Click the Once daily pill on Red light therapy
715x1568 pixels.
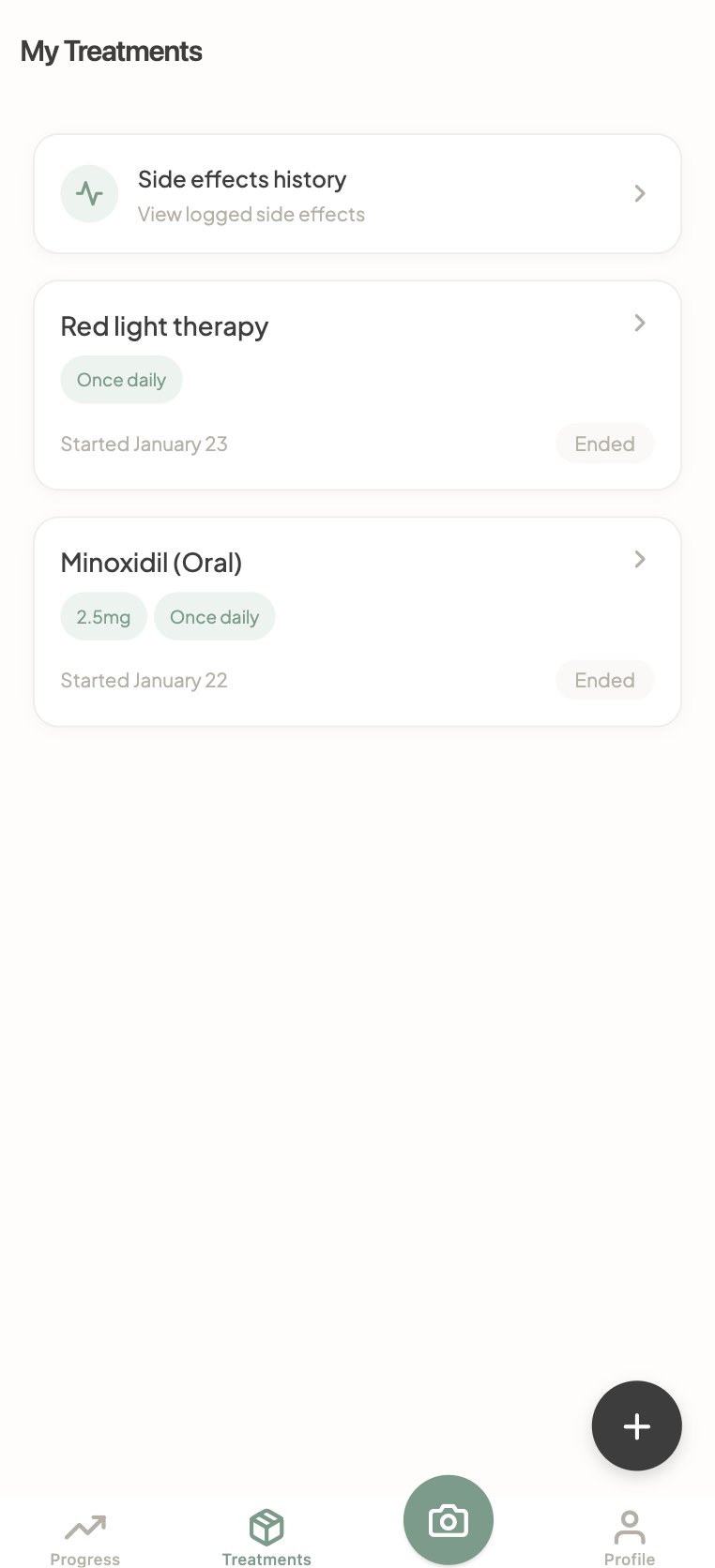click(x=121, y=379)
